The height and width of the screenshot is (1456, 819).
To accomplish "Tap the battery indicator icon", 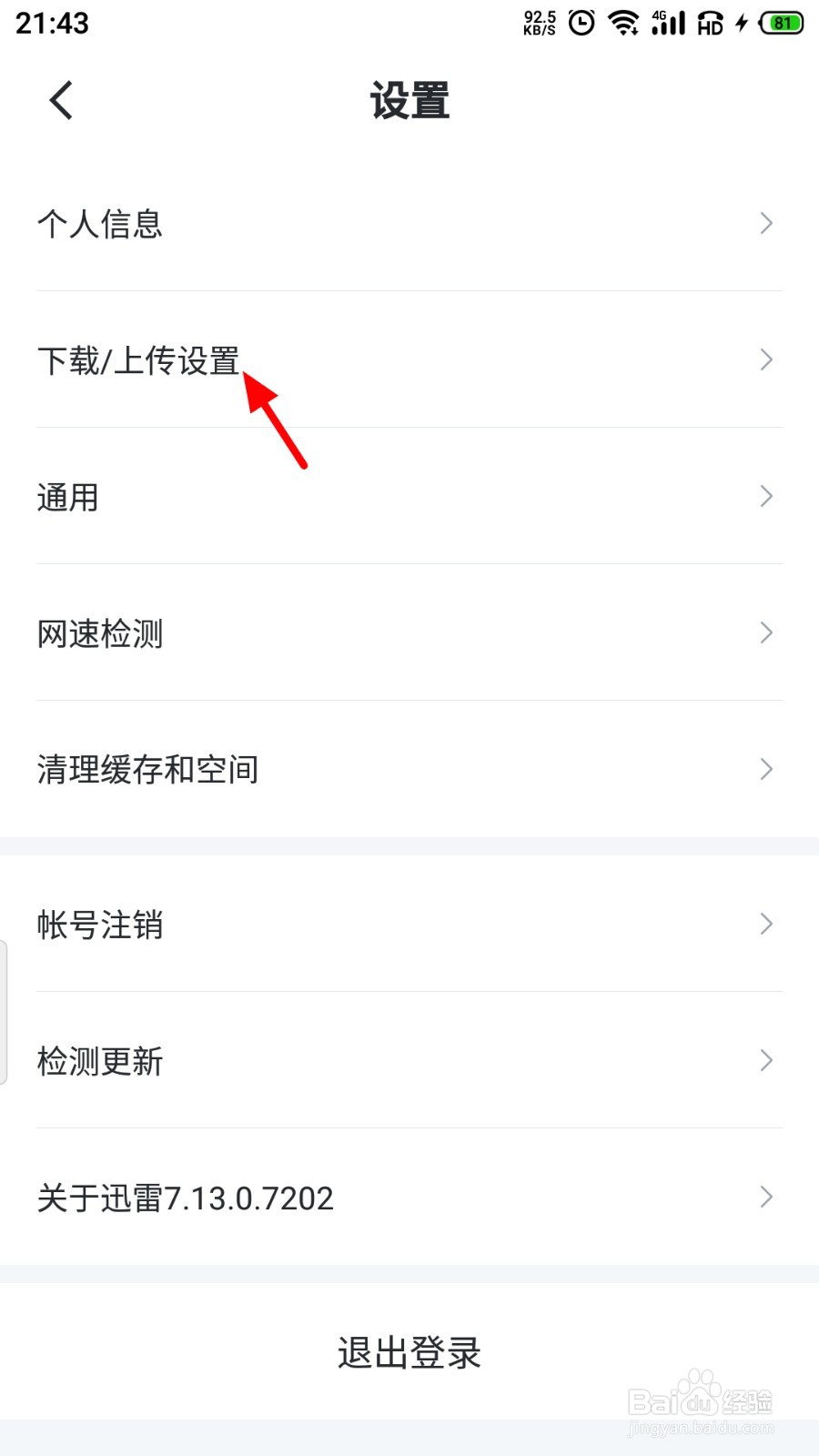I will (x=781, y=23).
